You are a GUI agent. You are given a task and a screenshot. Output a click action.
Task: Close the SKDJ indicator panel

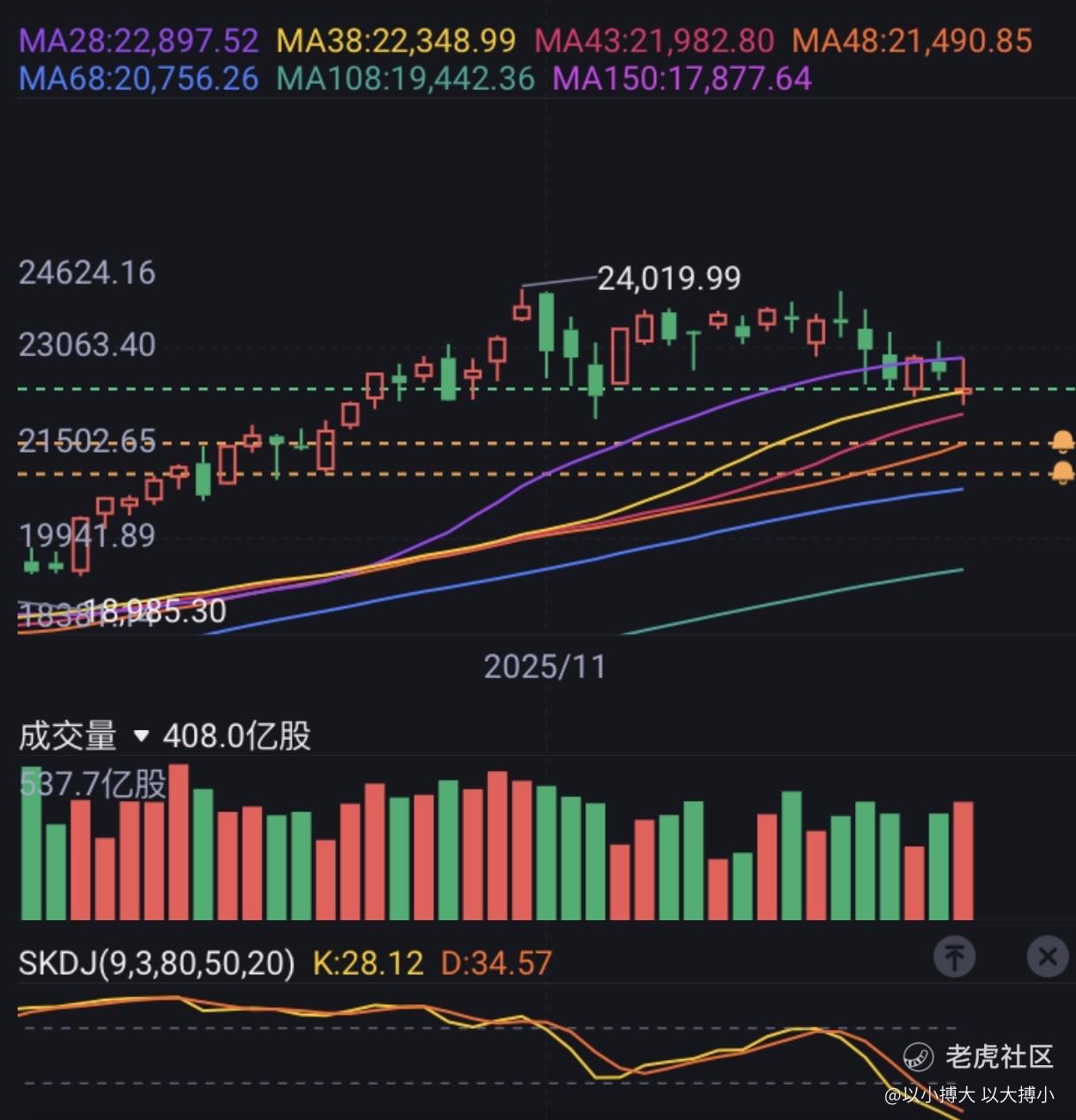1048,956
